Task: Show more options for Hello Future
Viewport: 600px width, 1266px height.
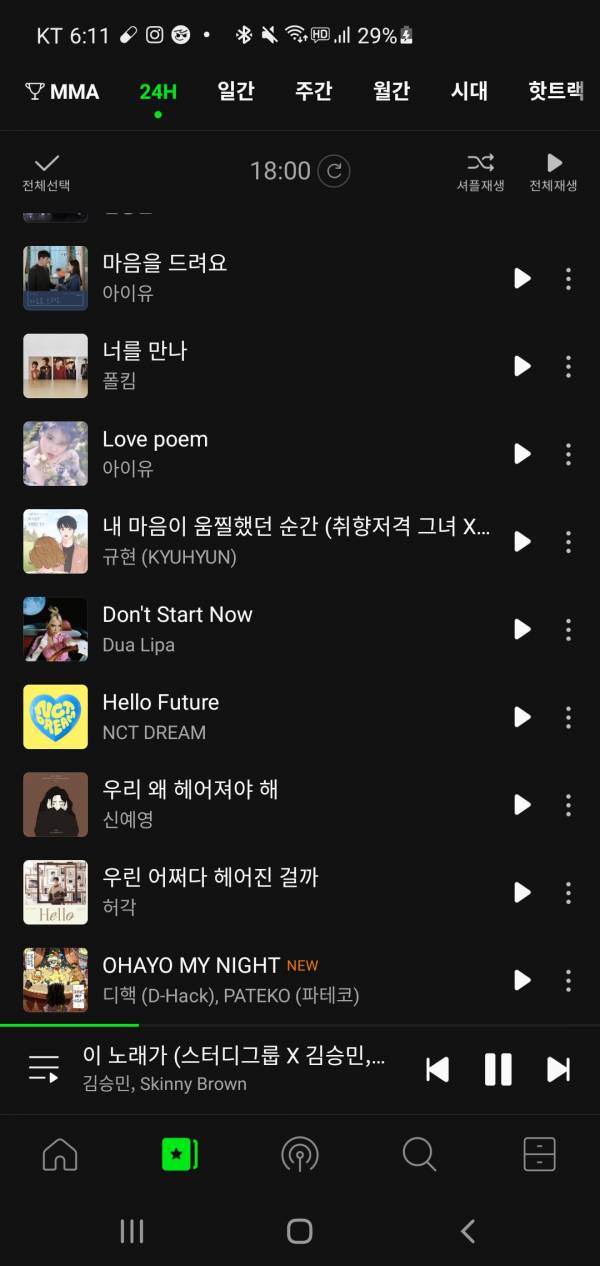Action: click(x=568, y=717)
